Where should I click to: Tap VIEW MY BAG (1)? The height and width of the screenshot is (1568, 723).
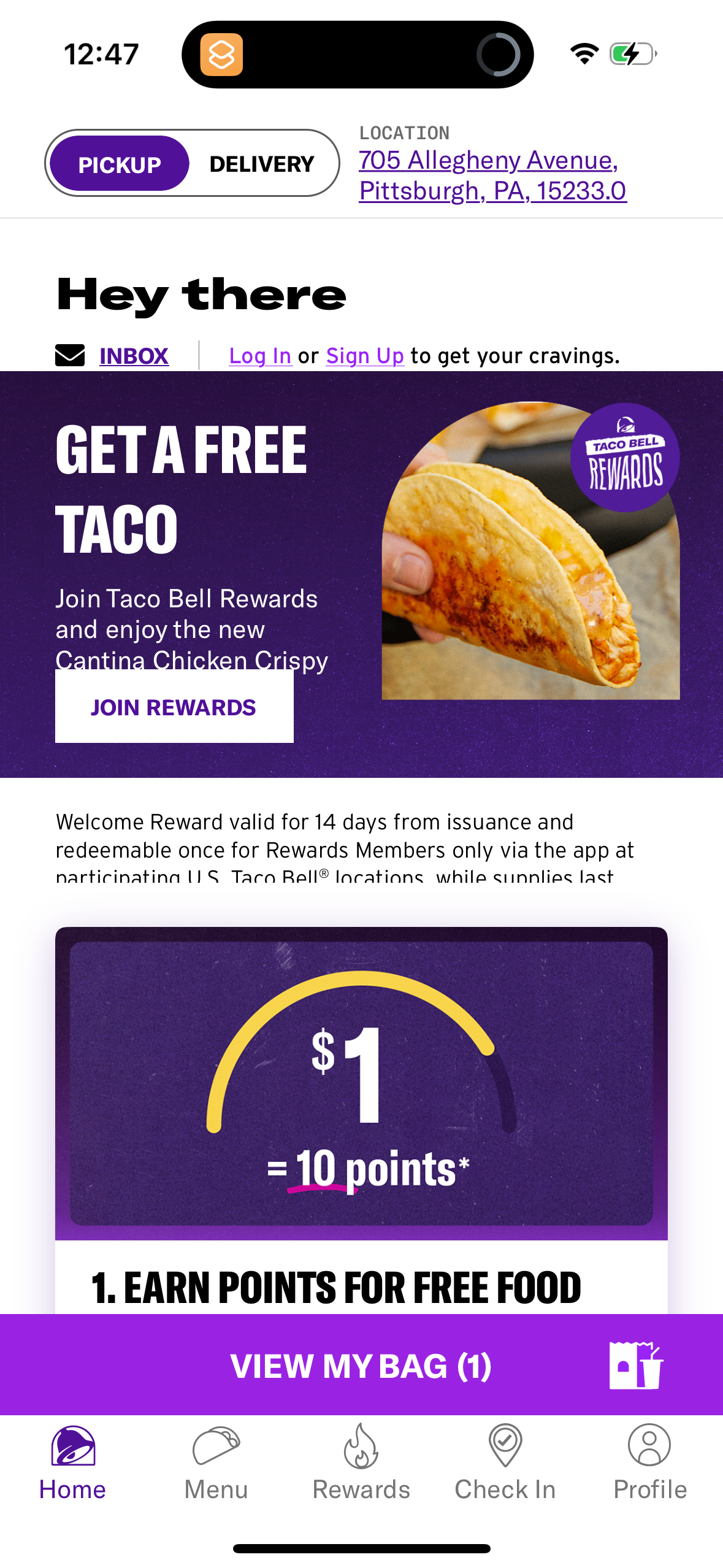[x=361, y=1365]
